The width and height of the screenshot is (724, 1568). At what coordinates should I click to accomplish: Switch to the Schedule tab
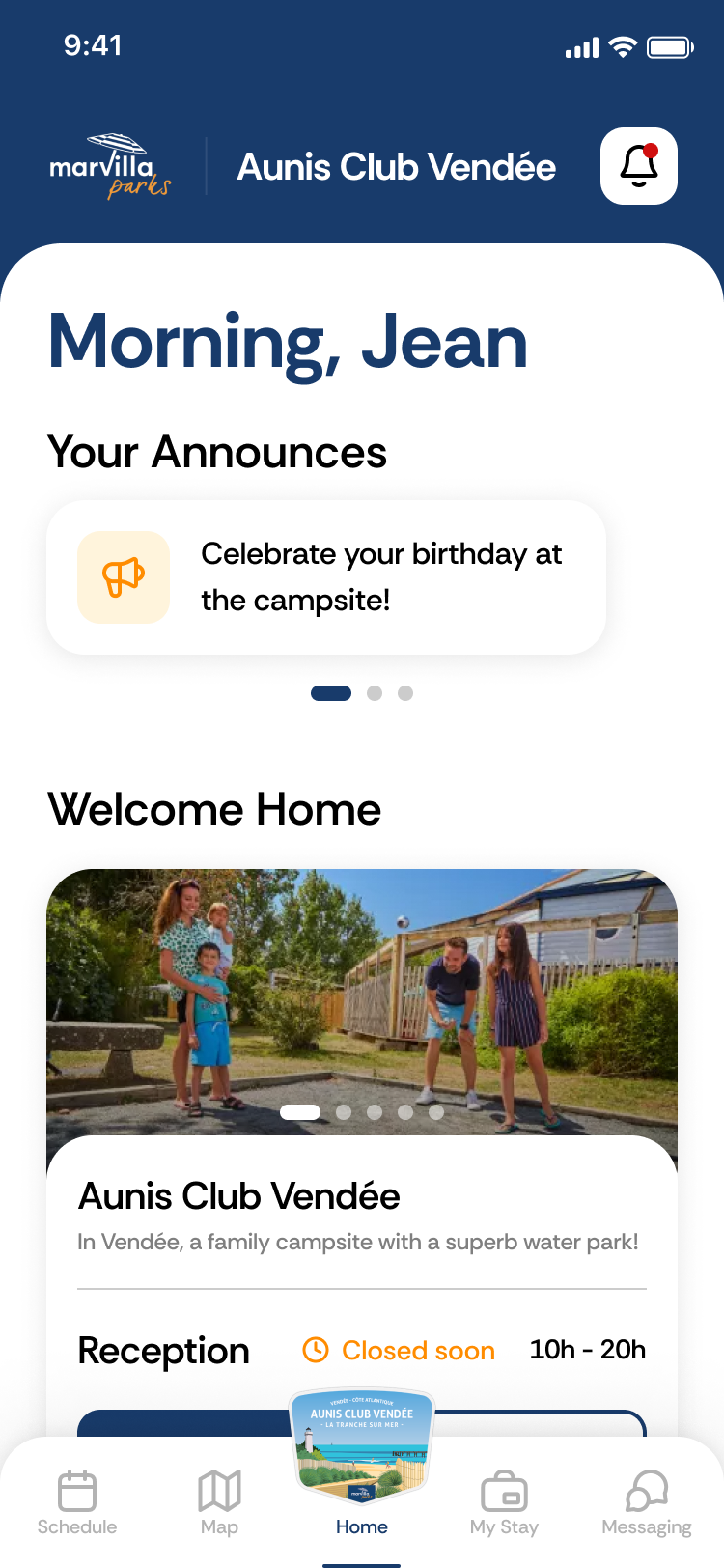(77, 1502)
